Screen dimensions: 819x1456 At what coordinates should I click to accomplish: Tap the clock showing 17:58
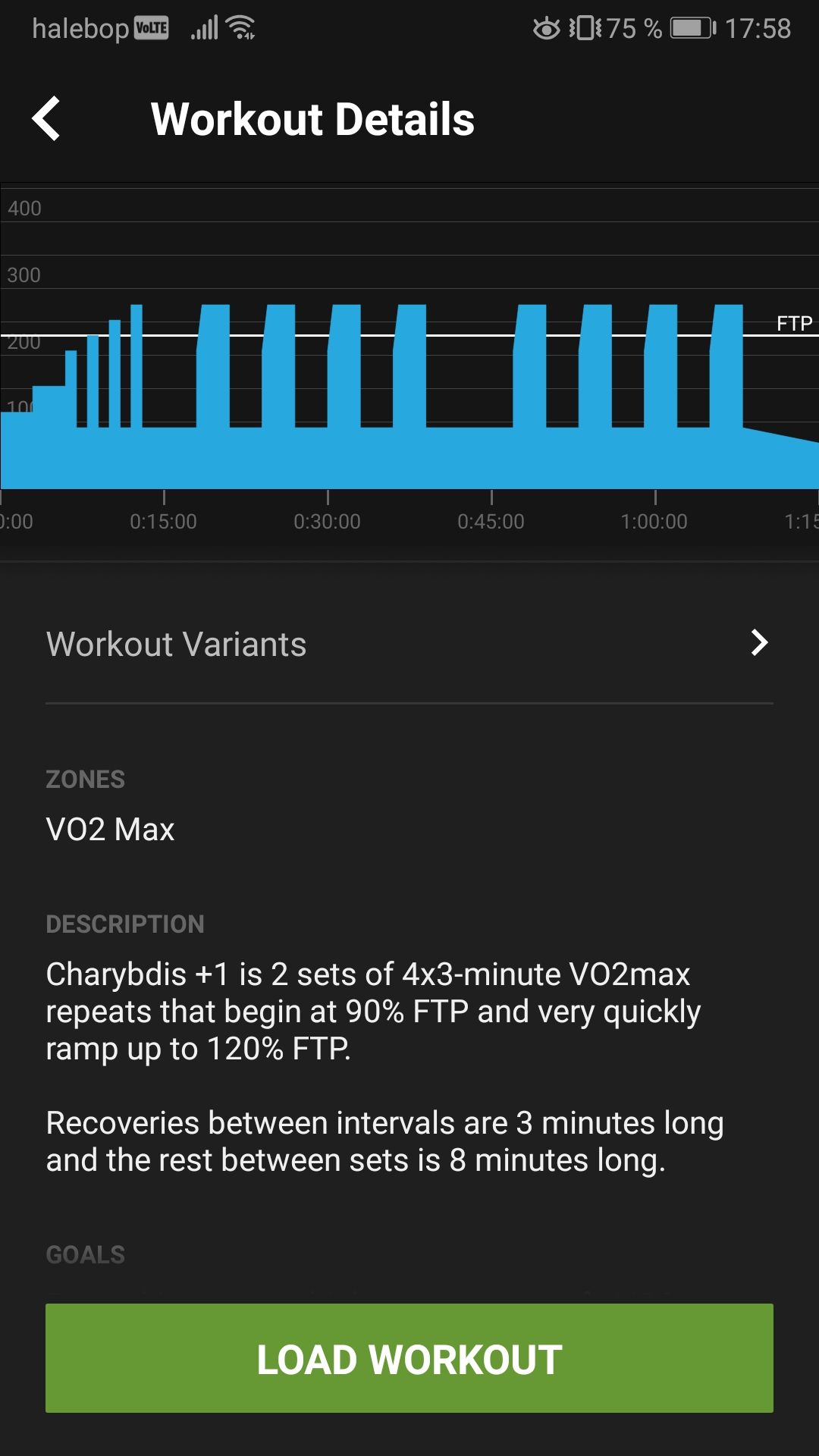pos(758,28)
